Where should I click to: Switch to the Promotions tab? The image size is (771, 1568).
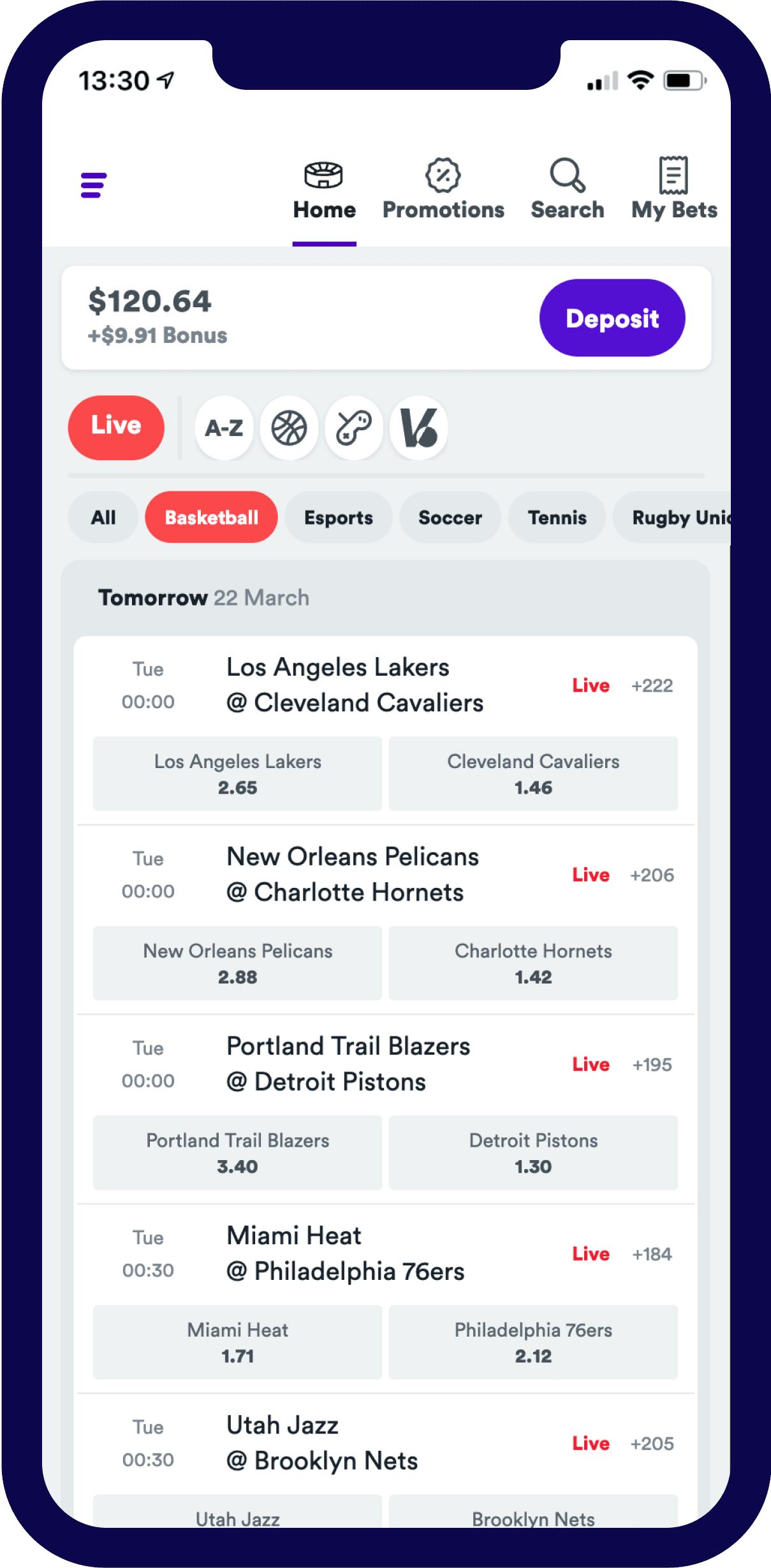(443, 189)
